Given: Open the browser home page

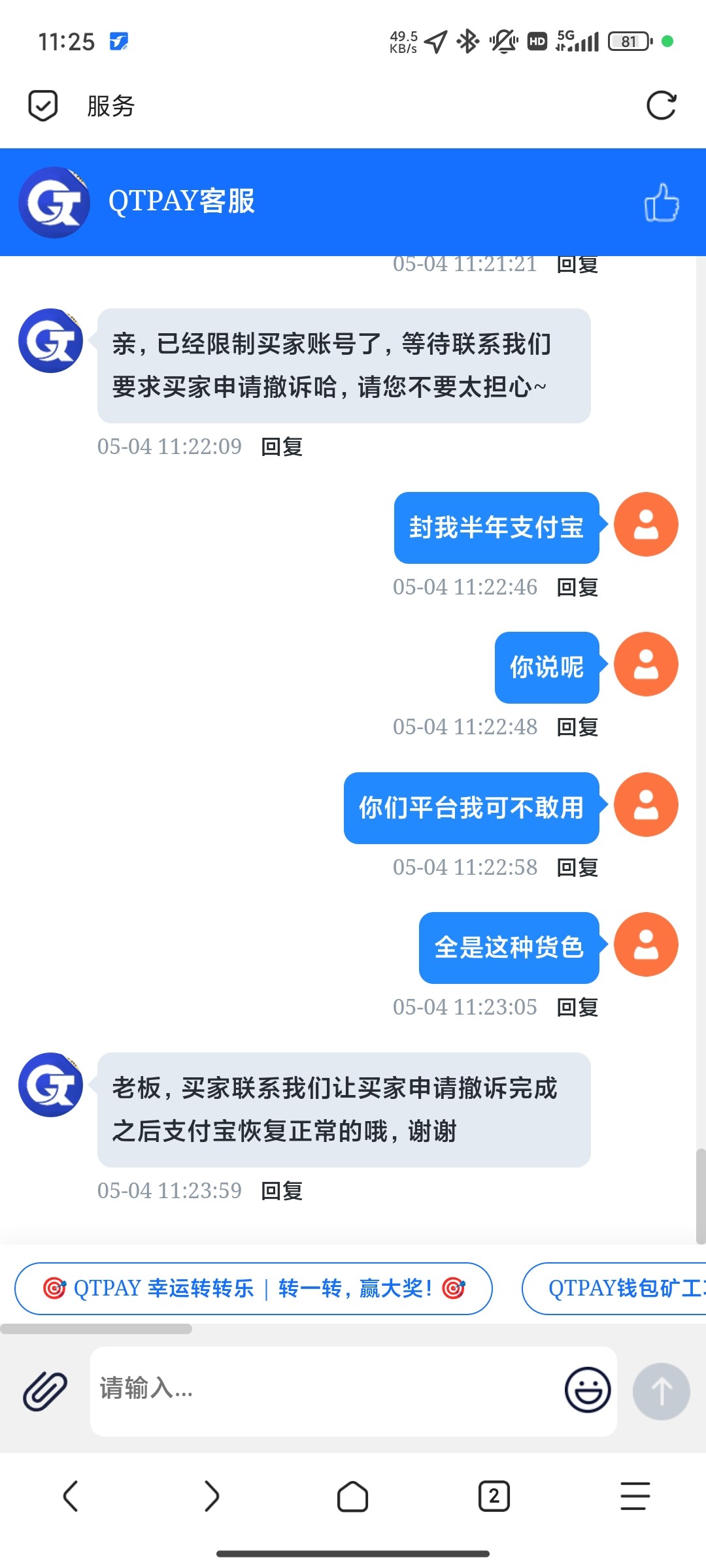Looking at the screenshot, I should pyautogui.click(x=353, y=1496).
